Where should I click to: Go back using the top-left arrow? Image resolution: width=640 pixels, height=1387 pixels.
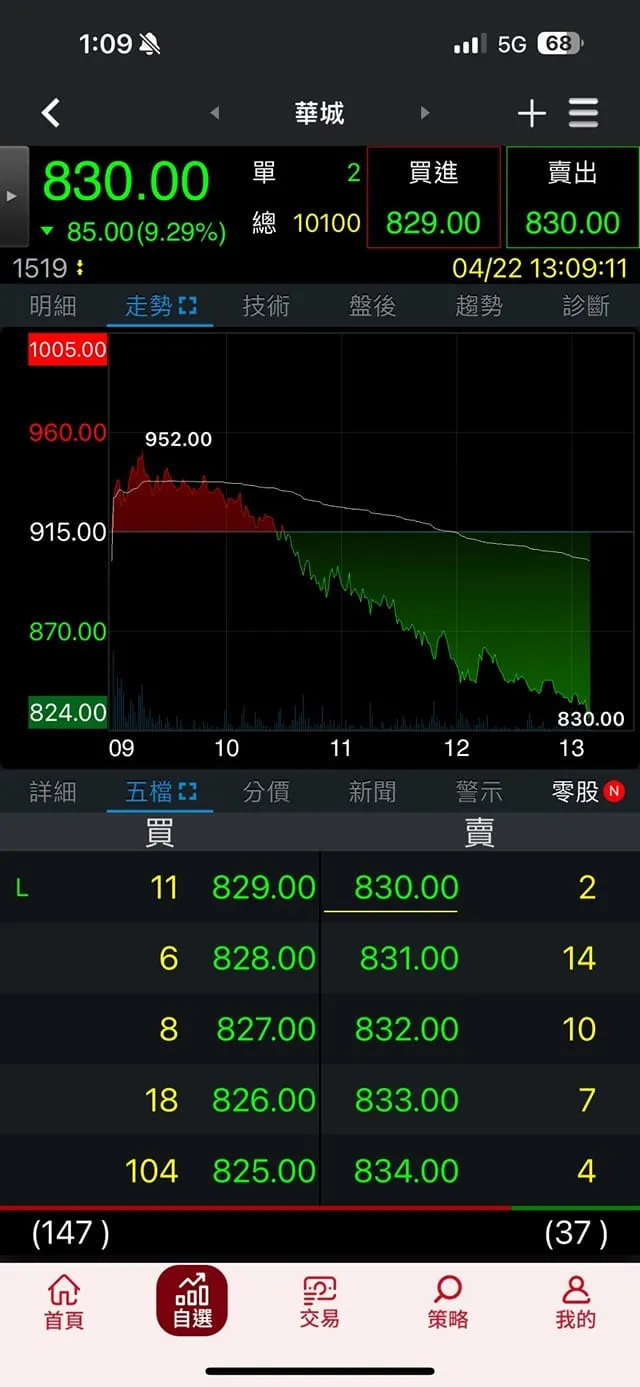[51, 113]
